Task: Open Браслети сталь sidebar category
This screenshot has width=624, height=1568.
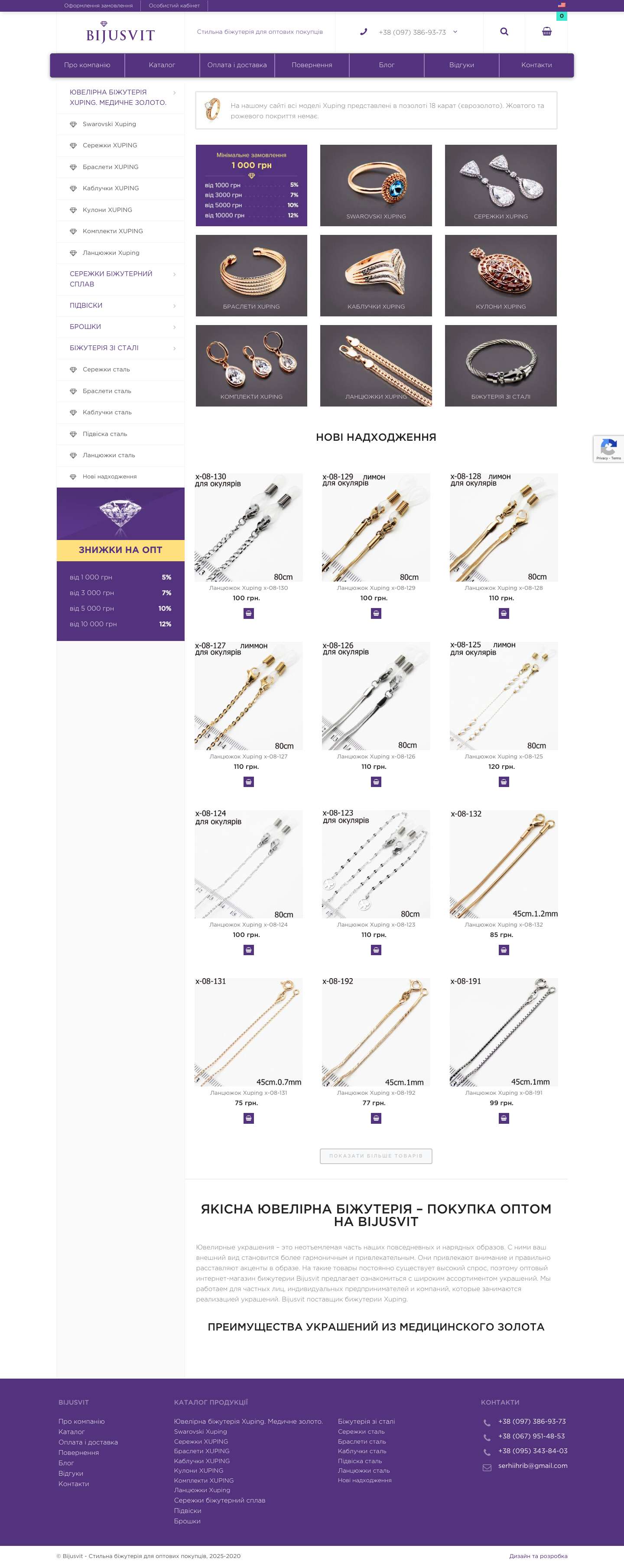Action: [x=107, y=391]
